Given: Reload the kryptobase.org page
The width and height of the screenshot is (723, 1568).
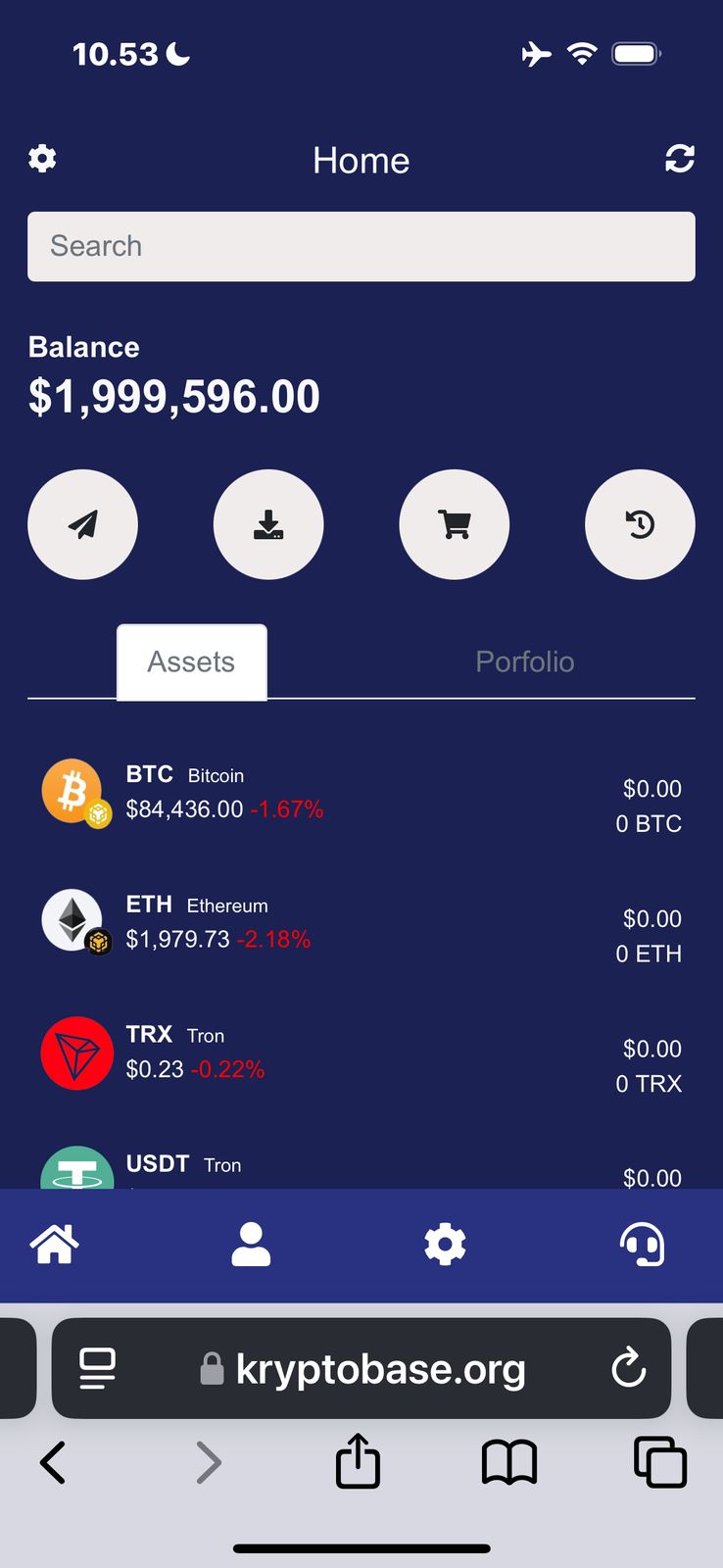Looking at the screenshot, I should click(628, 1368).
